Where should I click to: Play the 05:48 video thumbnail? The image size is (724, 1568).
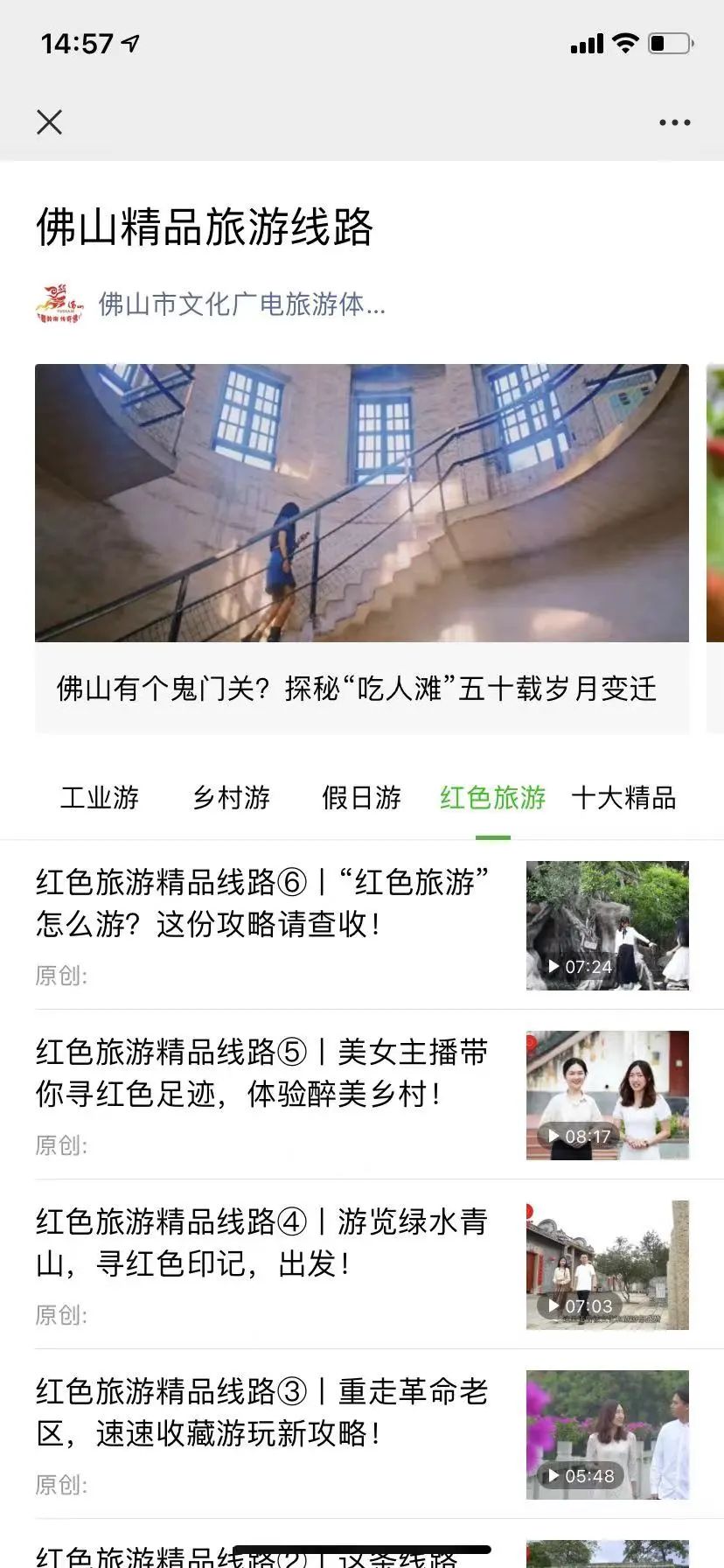click(607, 1435)
